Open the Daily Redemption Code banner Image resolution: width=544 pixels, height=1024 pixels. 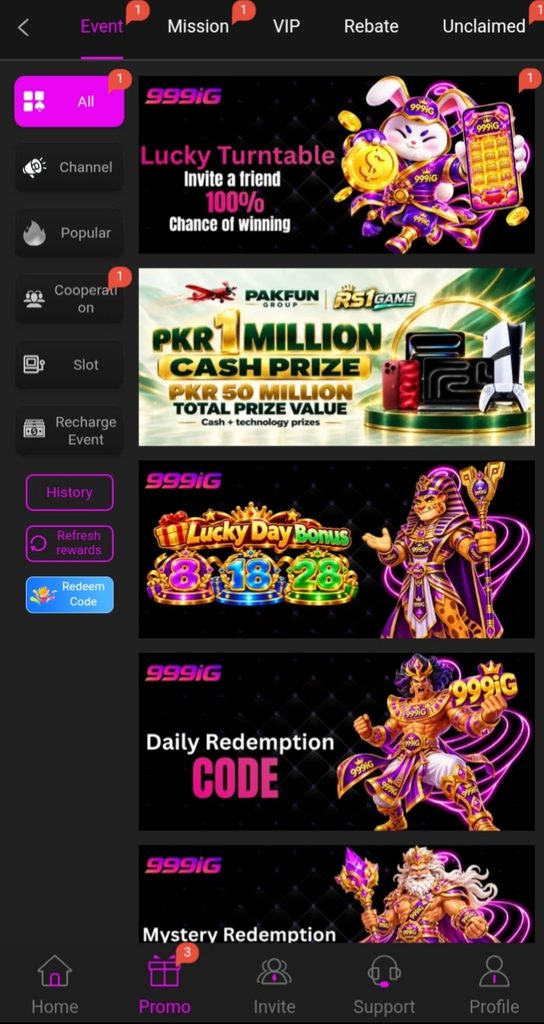(336, 741)
